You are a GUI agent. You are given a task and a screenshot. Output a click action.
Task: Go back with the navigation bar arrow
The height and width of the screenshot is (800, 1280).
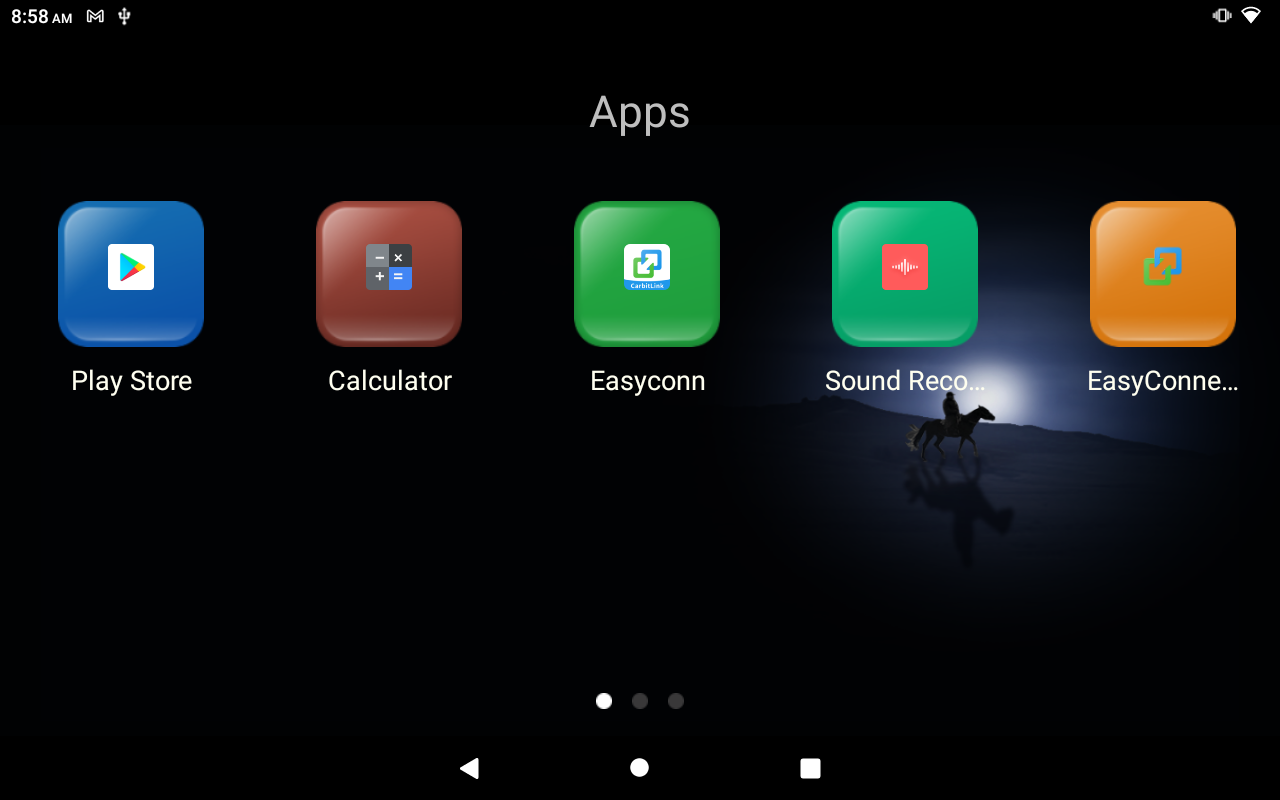(x=469, y=768)
